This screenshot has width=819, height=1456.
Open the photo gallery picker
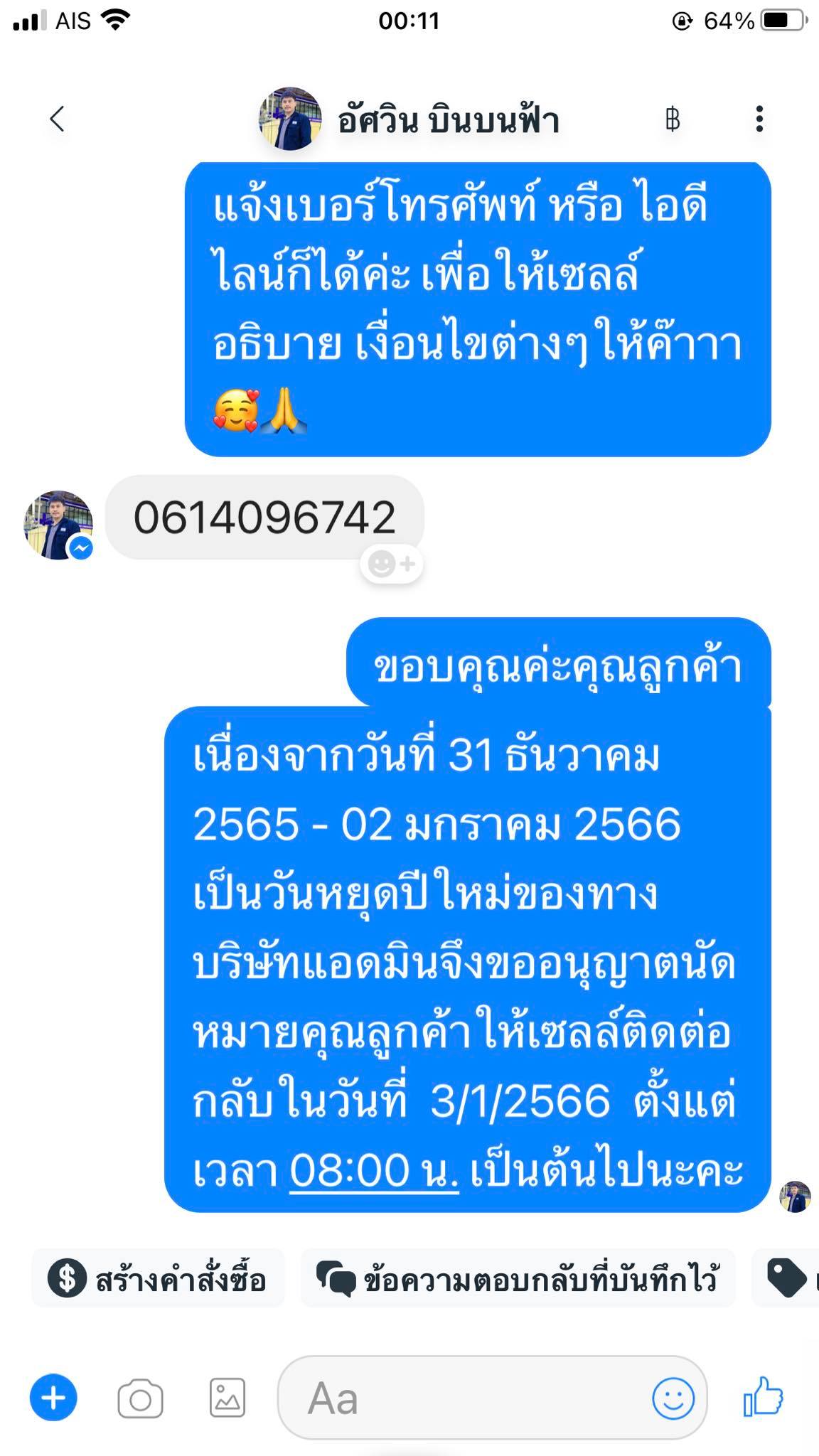(x=227, y=1398)
